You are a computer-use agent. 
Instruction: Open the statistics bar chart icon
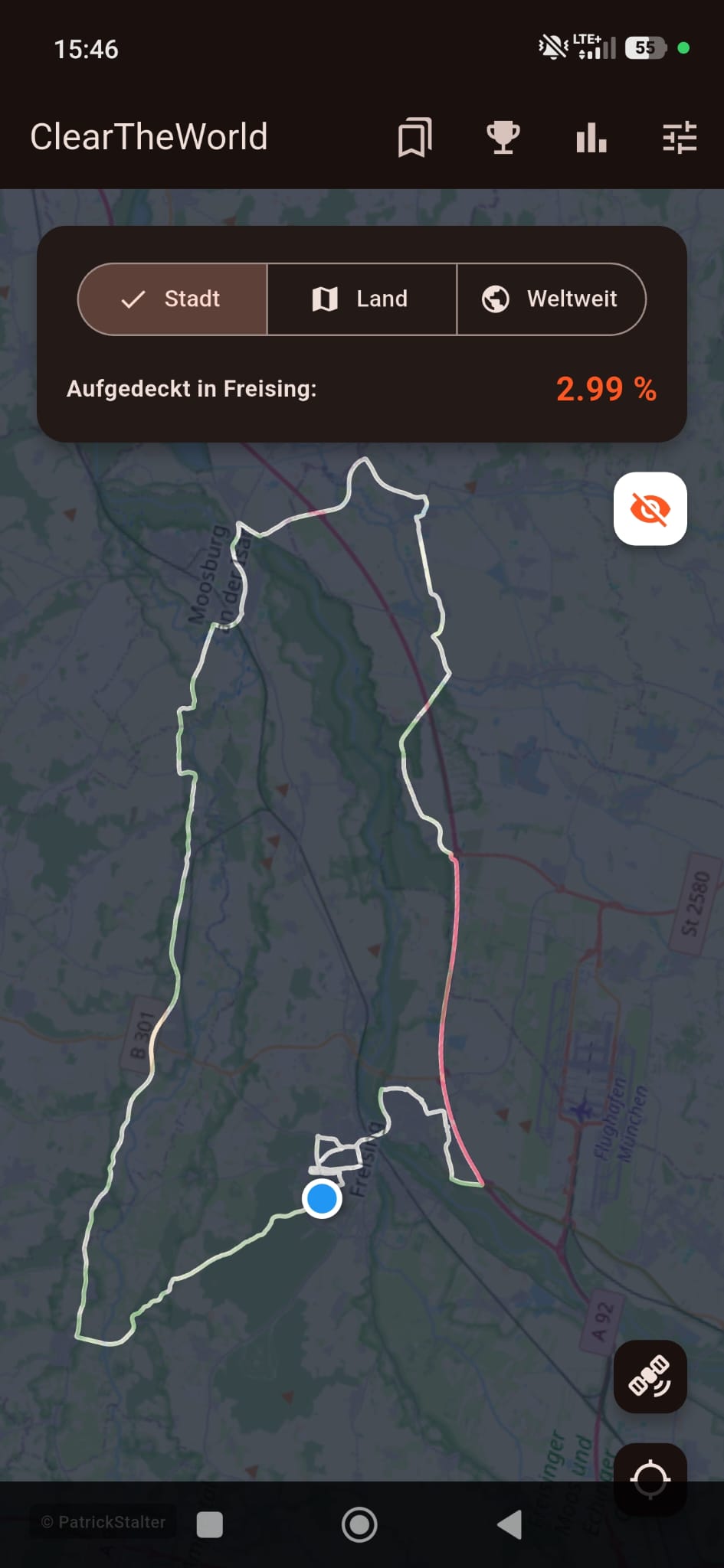click(x=591, y=138)
